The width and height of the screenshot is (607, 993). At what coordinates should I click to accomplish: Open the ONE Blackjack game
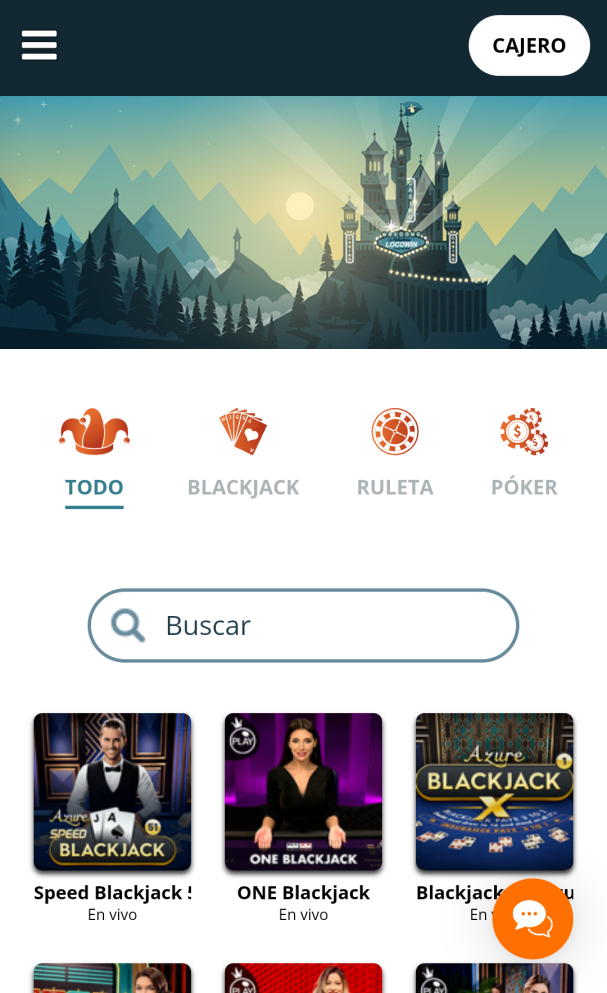[x=303, y=792]
